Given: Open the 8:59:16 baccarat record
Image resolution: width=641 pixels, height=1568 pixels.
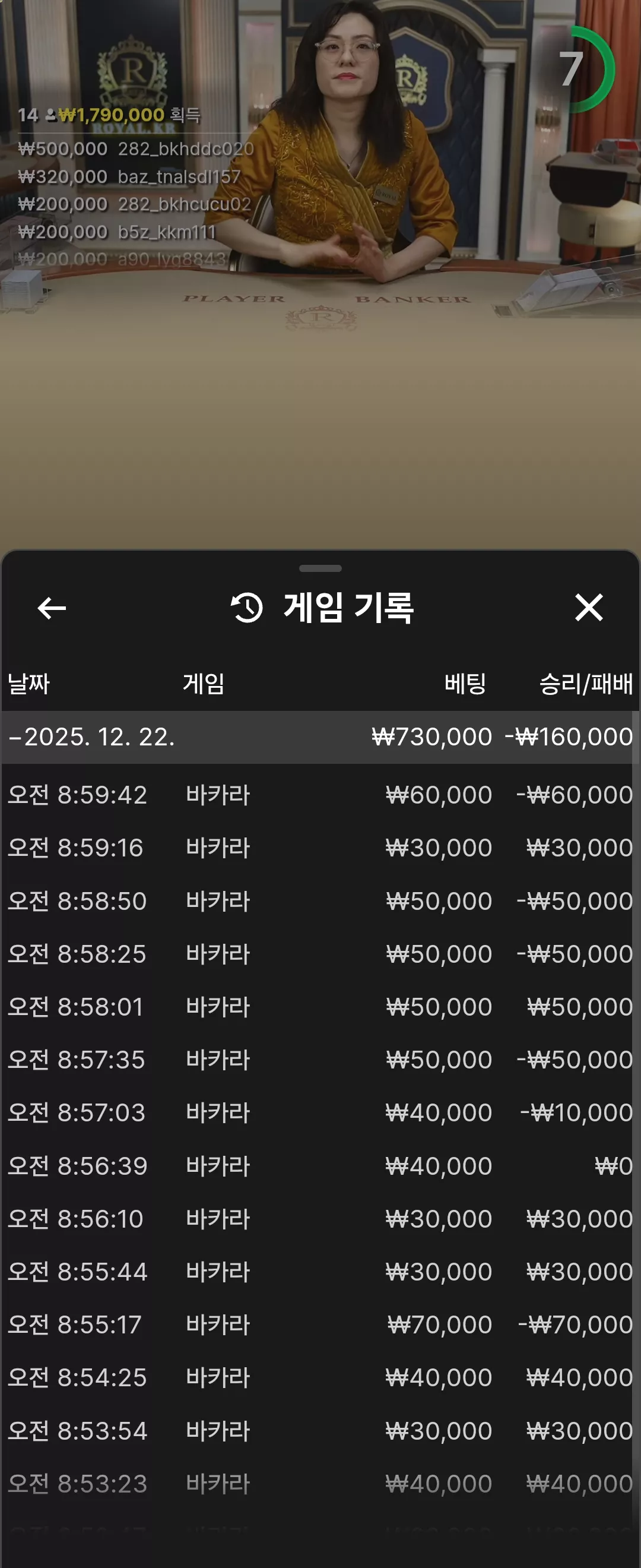Looking at the screenshot, I should 320,848.
